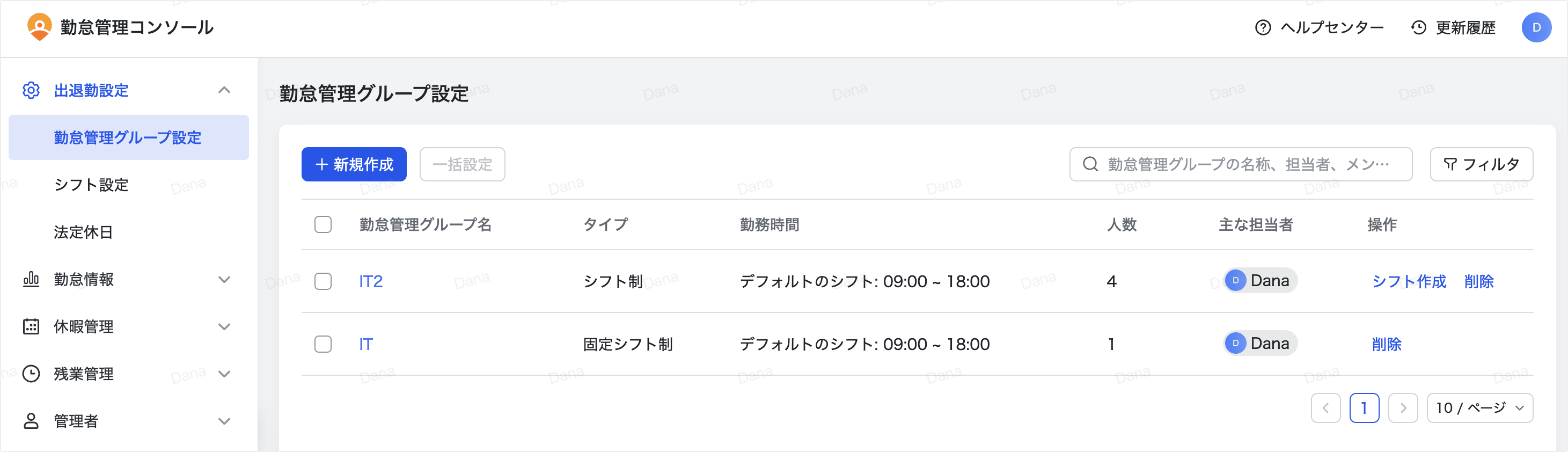Open the フィルタ button
Screen dimensions: 1568x452
(1481, 164)
